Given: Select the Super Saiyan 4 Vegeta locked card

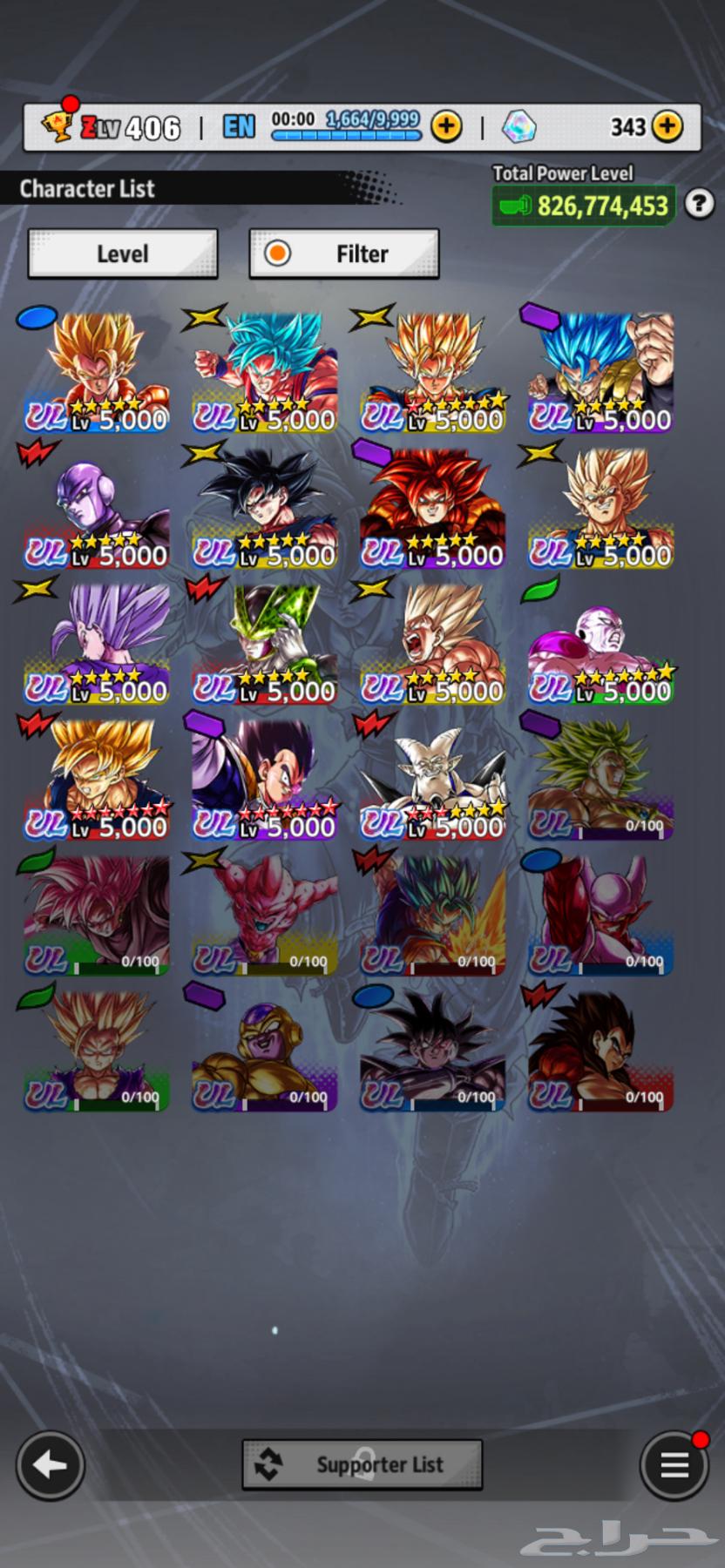Looking at the screenshot, I should [x=600, y=1051].
